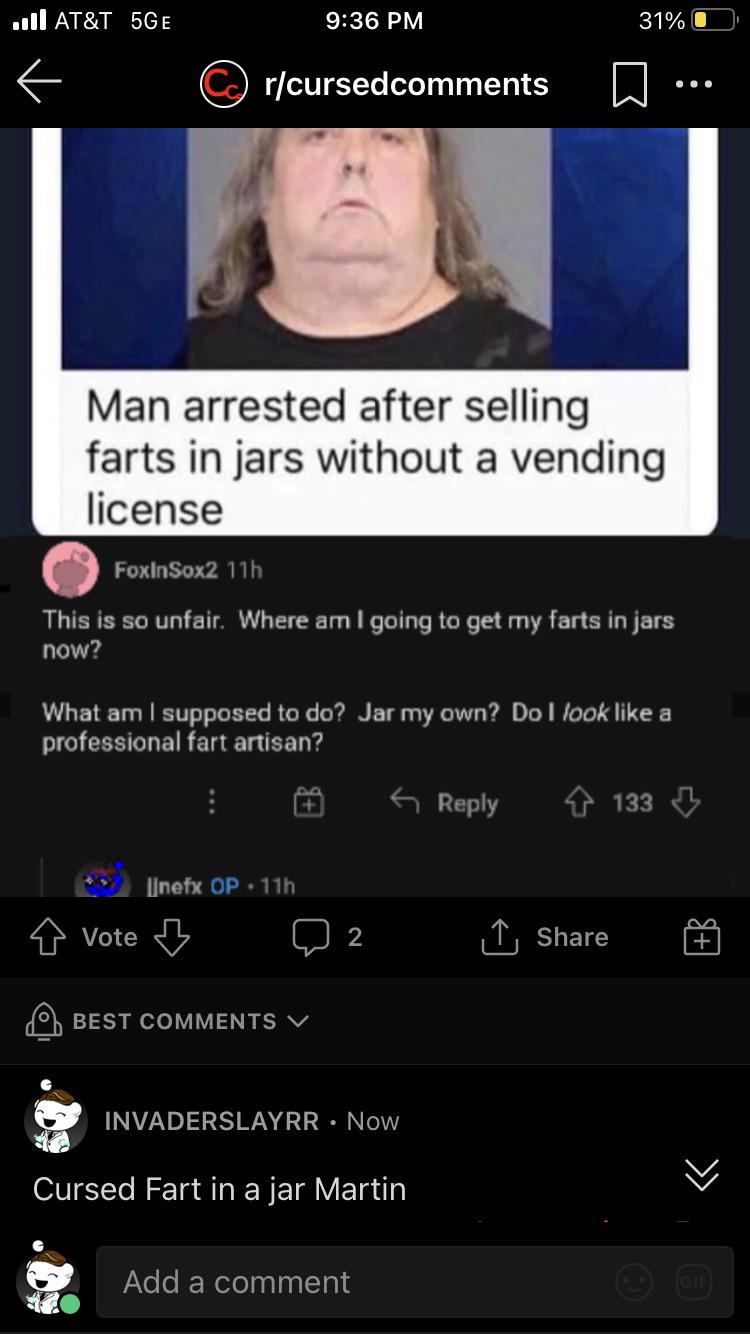Screen dimensions: 750x1334
Task: Check the battery indicator in the status bar
Action: point(712,21)
